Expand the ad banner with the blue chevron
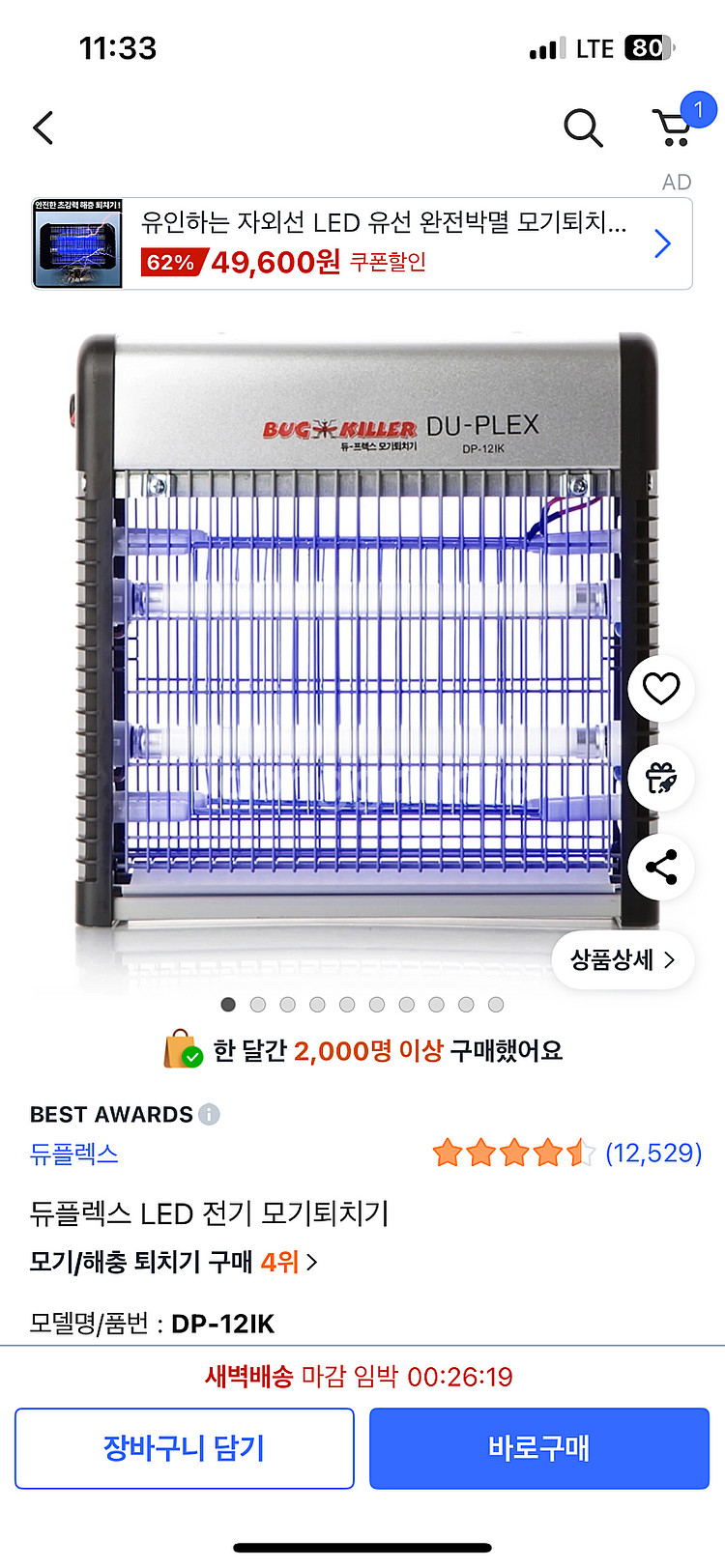The height and width of the screenshot is (1568, 725). coord(662,243)
